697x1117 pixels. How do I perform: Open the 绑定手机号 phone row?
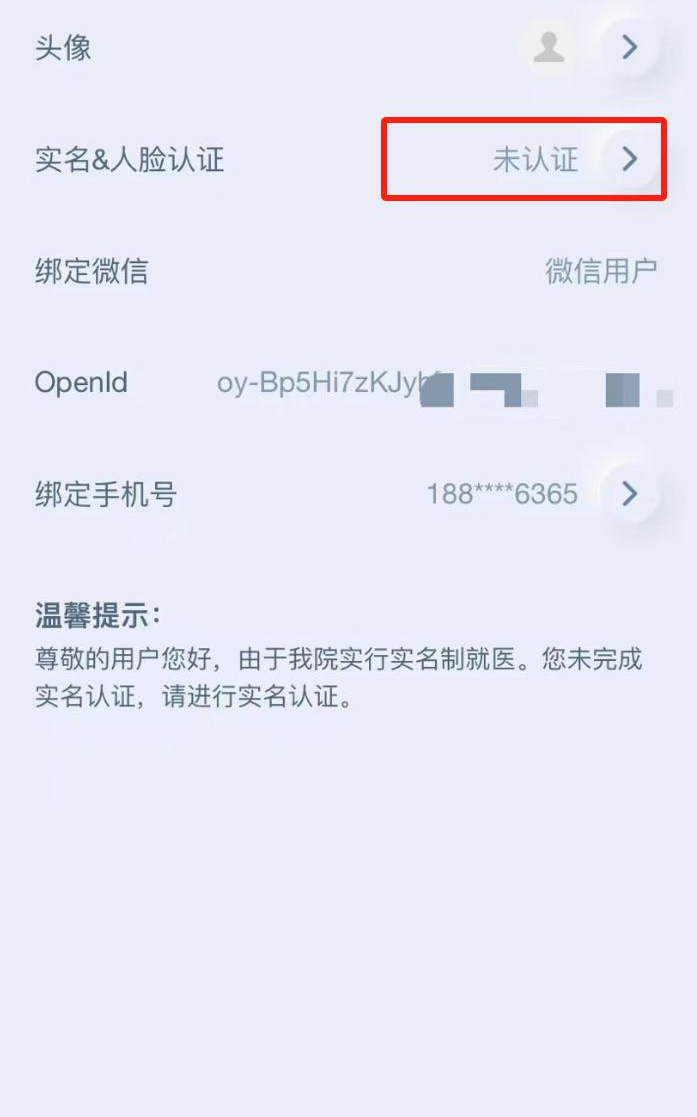629,494
